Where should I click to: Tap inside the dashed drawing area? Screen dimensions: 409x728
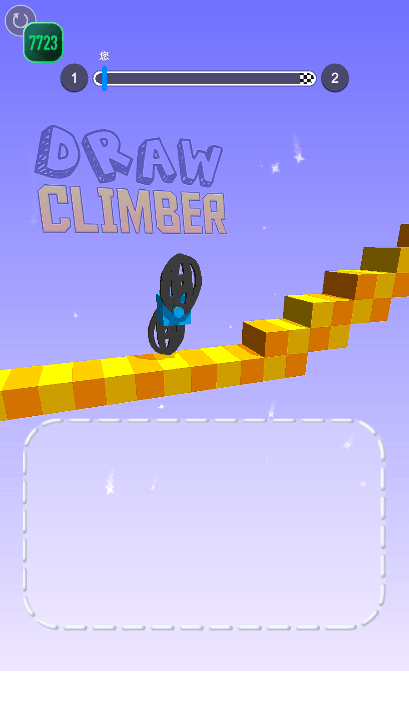204,525
